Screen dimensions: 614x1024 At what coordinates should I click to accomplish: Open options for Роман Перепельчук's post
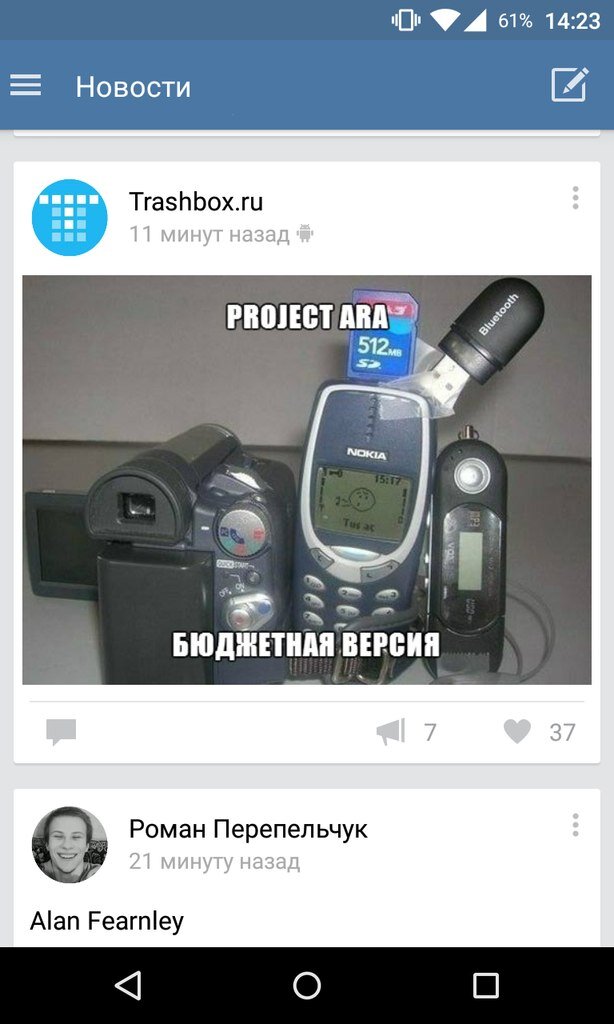pos(575,825)
